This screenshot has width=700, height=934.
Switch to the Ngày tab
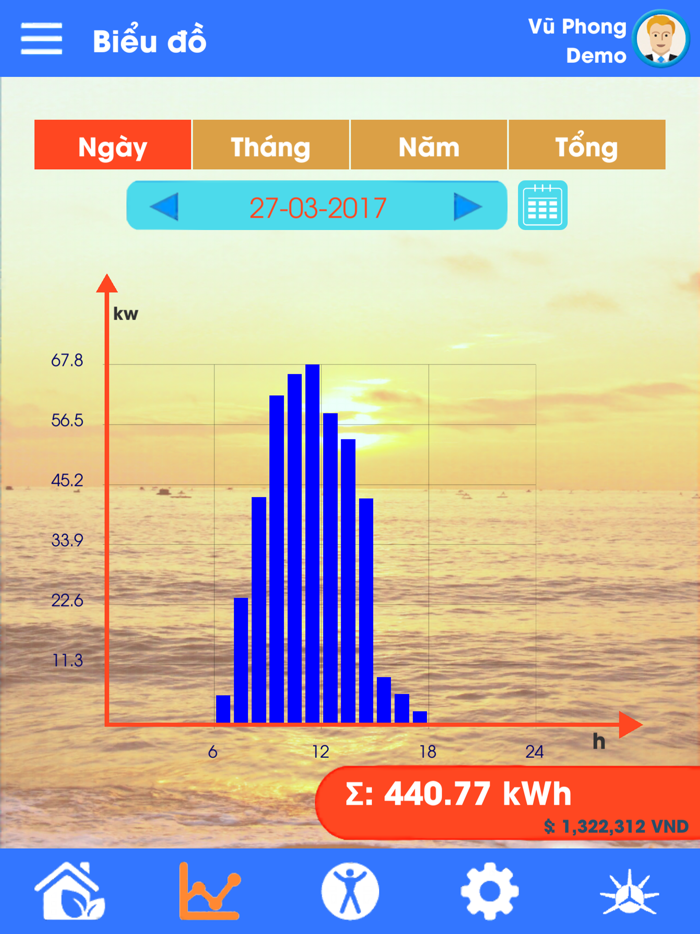(113, 146)
